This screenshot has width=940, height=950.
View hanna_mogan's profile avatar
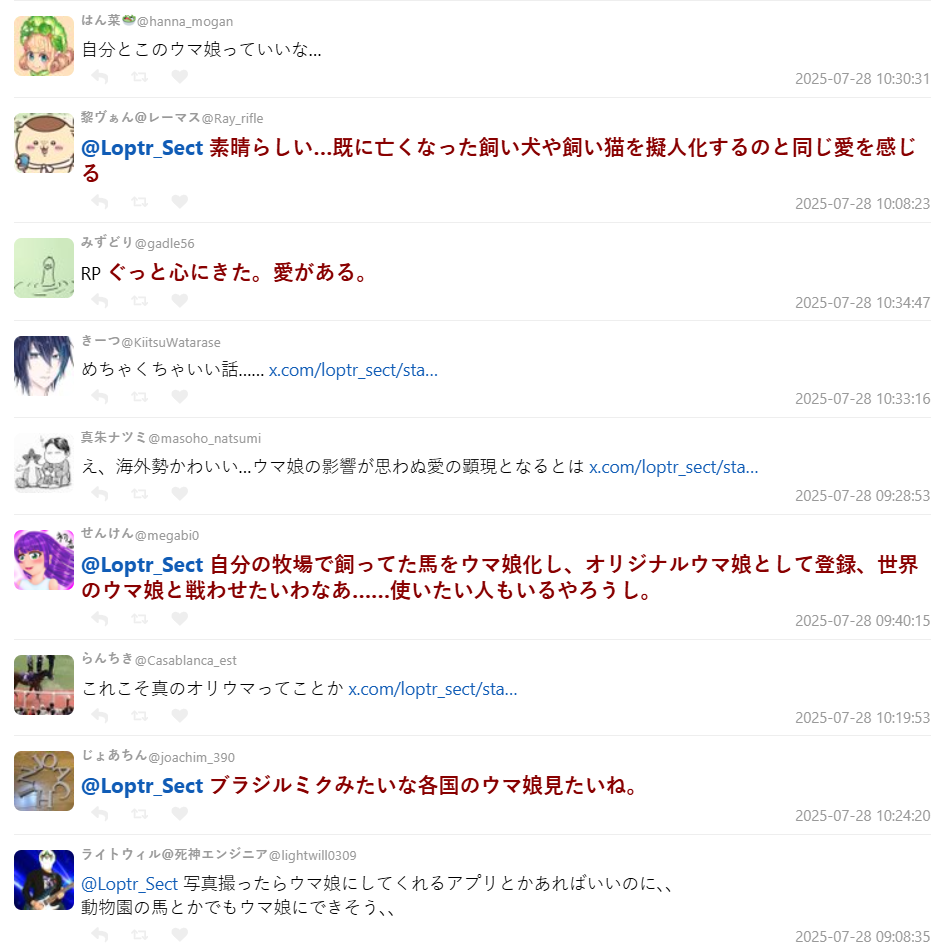44,46
